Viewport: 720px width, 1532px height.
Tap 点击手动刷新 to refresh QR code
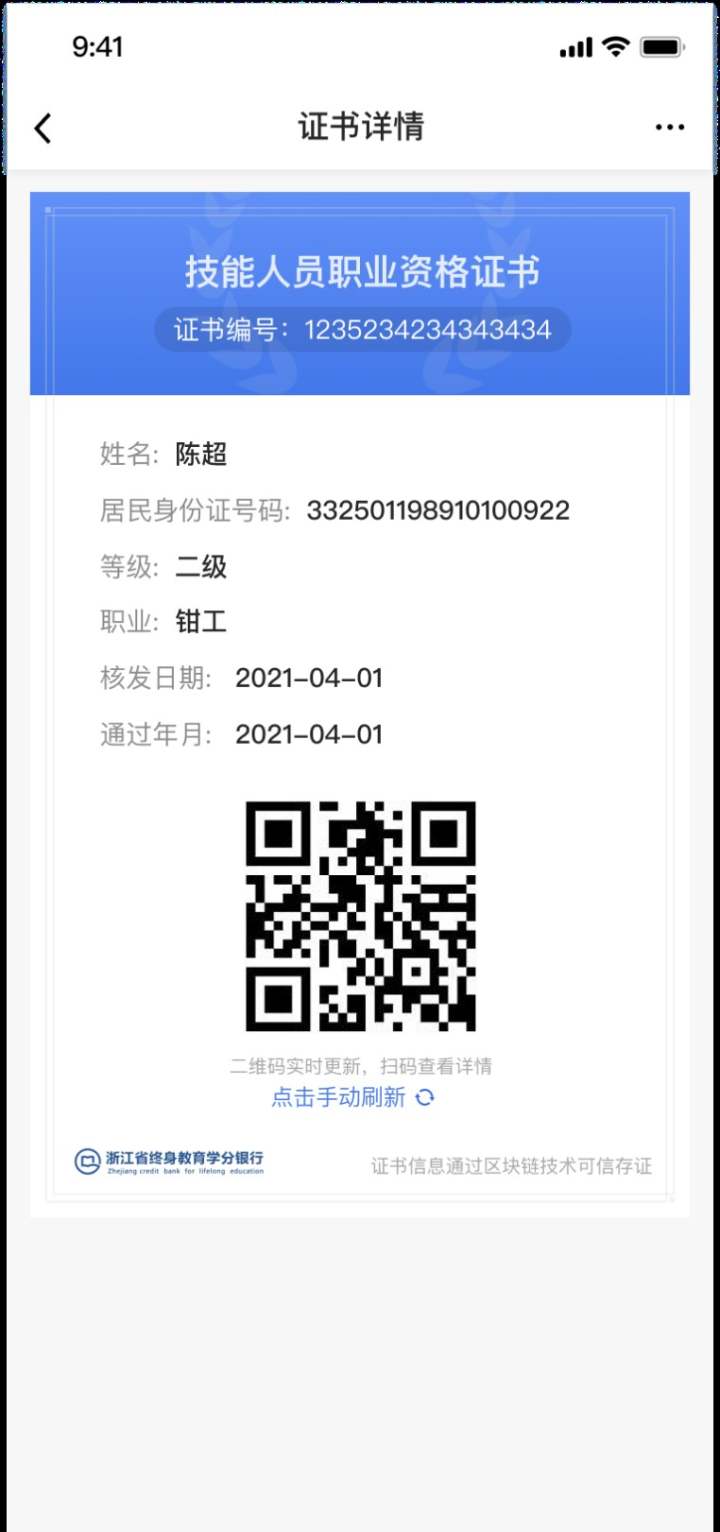(x=352, y=1097)
